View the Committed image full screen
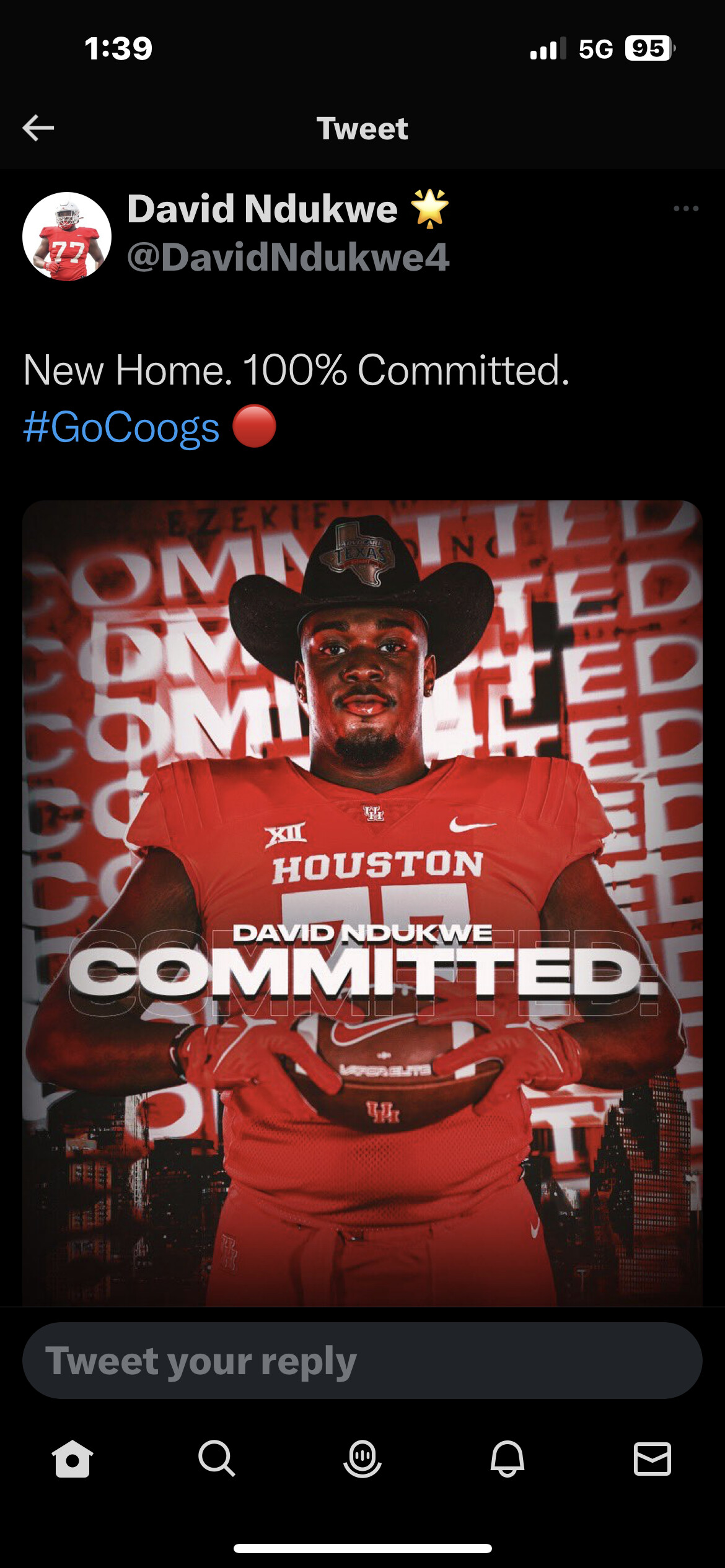This screenshot has width=725, height=1568. pos(362,903)
